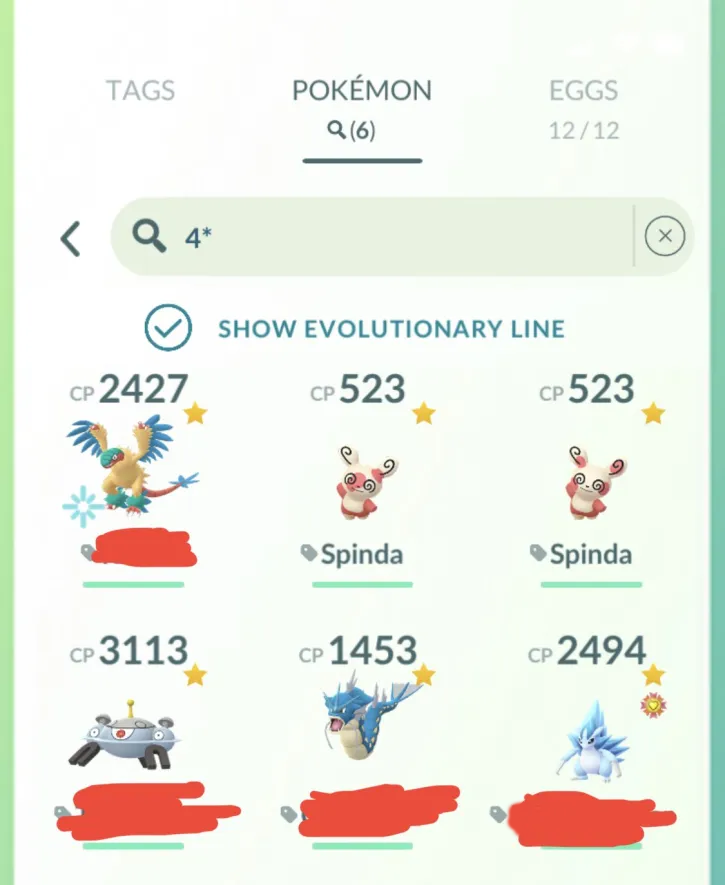
Task: Toggle the Show Evolutionary Line checkbox
Action: click(x=168, y=327)
